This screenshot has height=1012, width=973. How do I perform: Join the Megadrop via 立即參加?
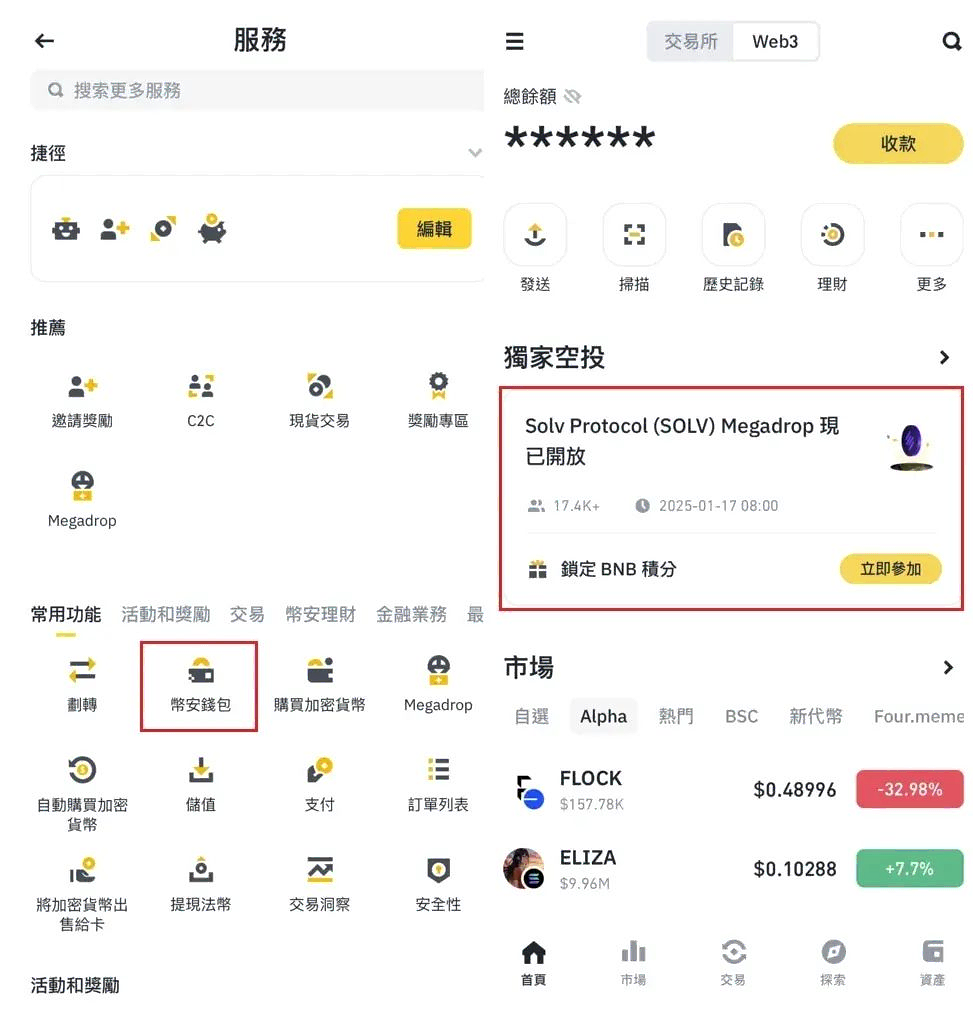[890, 569]
